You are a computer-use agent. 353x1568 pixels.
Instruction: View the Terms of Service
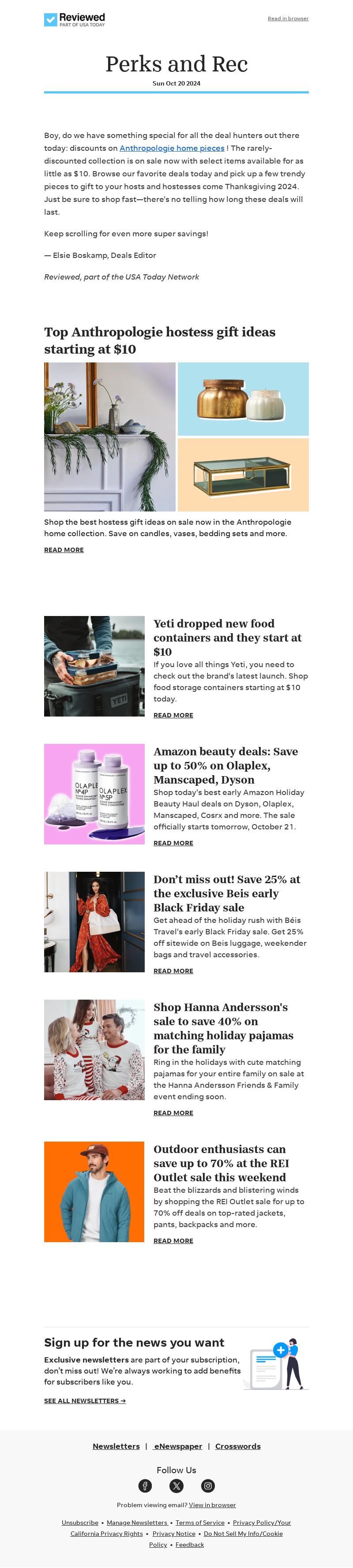(199, 1522)
